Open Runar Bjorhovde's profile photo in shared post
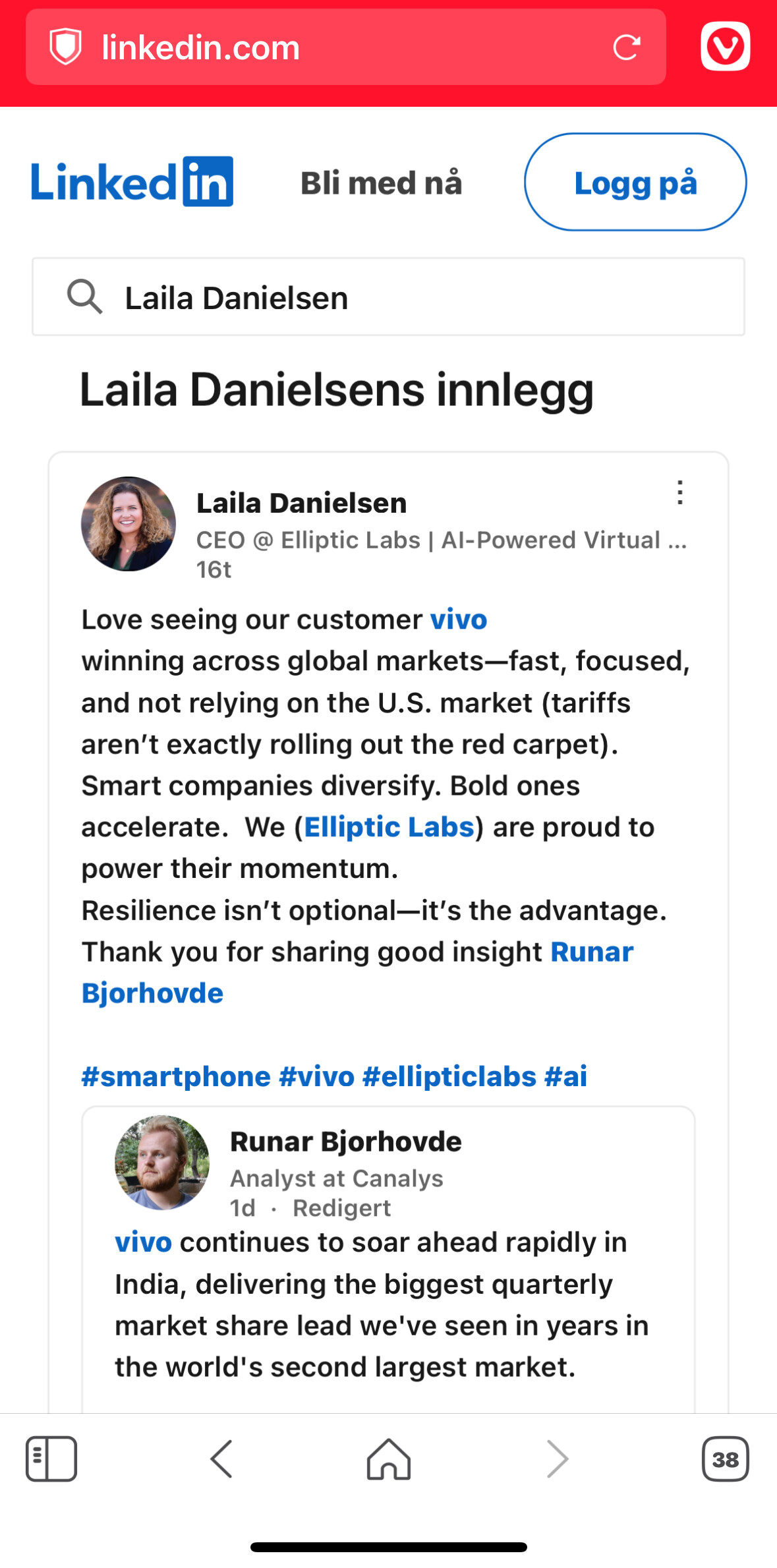Viewport: 777px width, 1568px height. click(x=162, y=1162)
